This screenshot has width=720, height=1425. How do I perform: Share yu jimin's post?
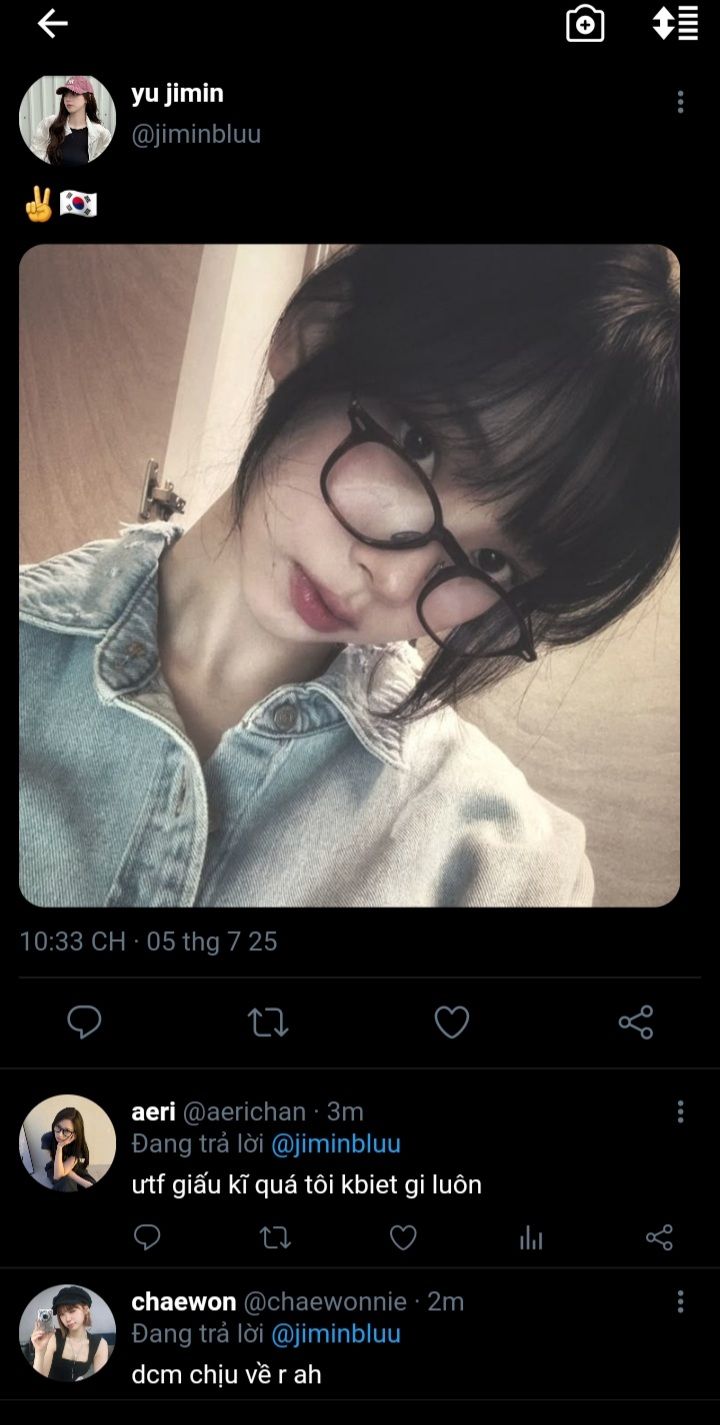(636, 1022)
